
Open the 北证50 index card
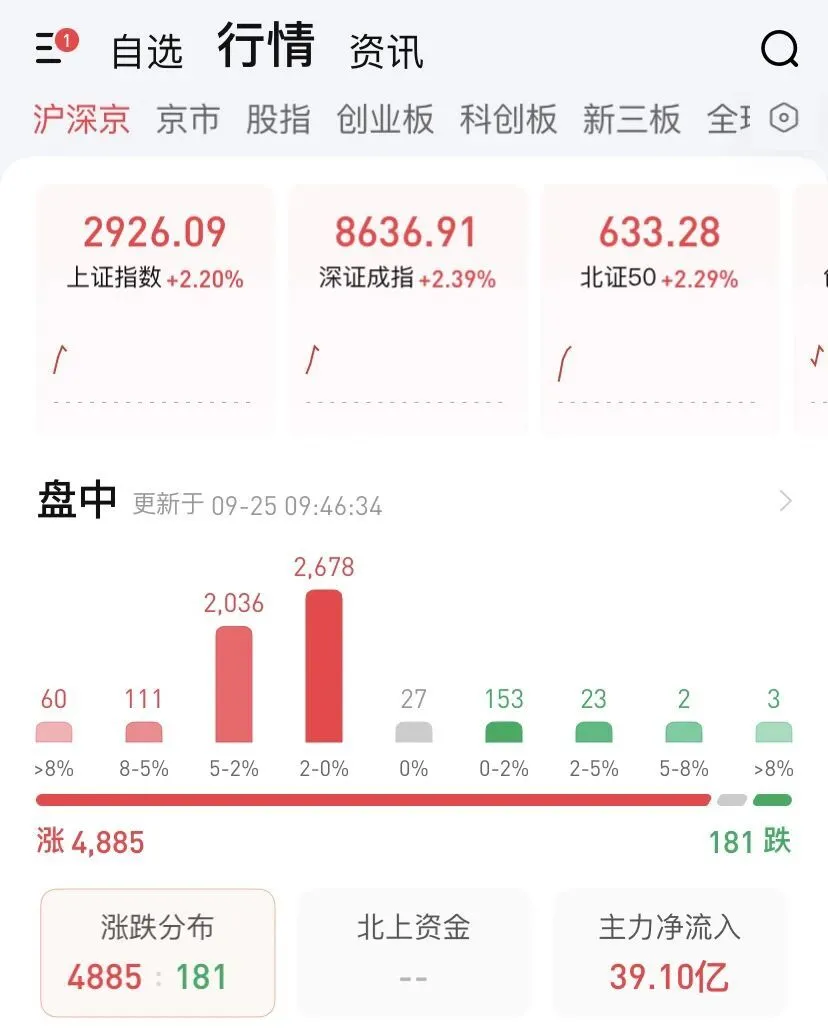(659, 308)
